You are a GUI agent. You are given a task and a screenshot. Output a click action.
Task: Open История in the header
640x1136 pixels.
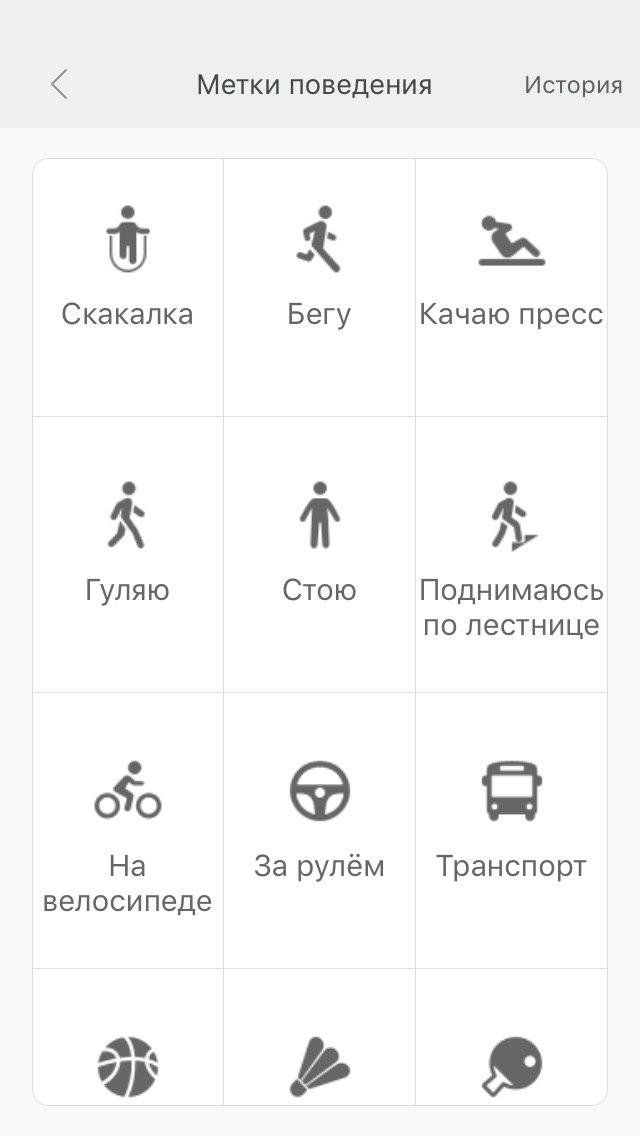(x=573, y=85)
